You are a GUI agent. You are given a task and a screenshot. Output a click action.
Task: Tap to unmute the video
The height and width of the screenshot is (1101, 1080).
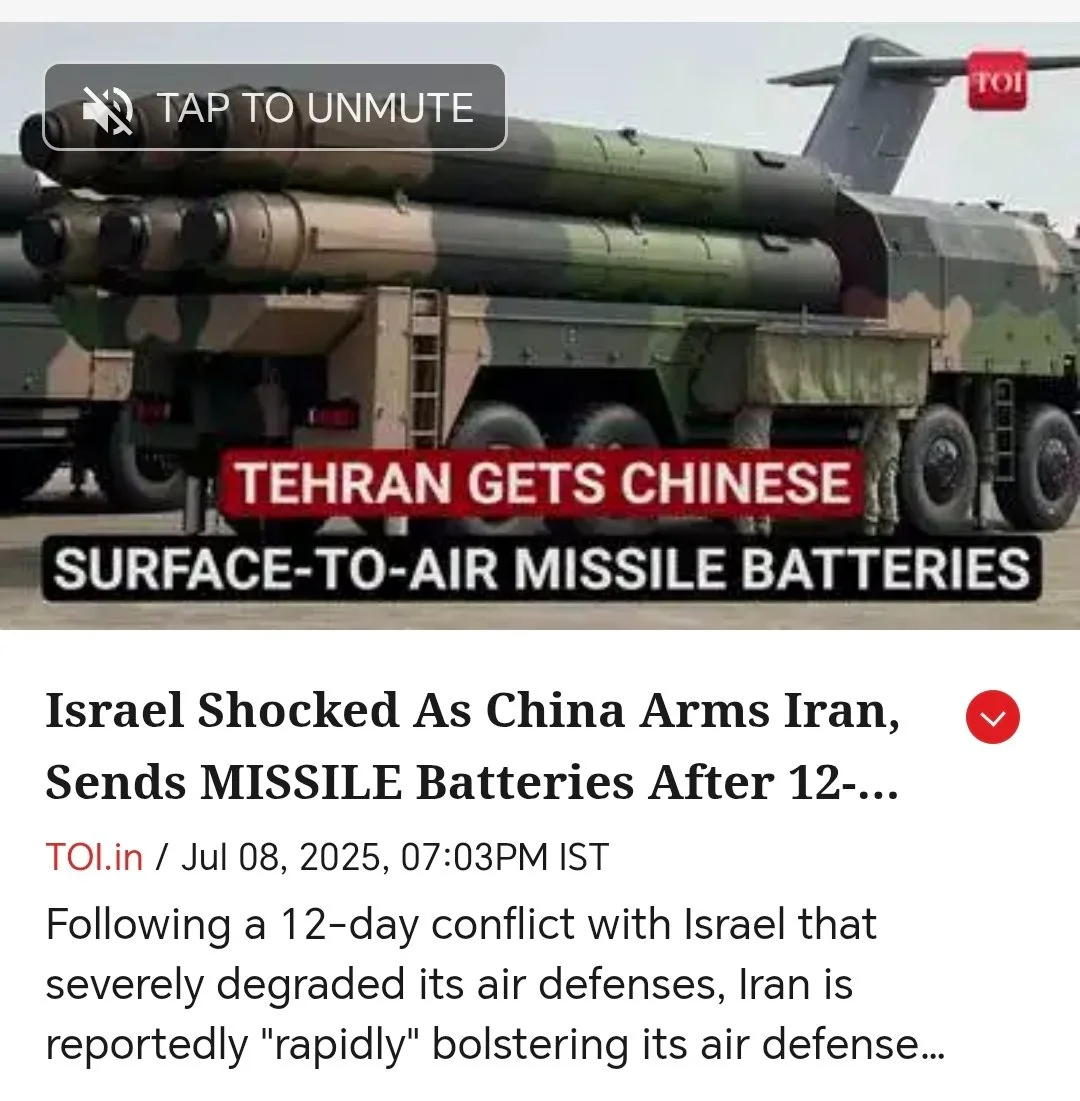coord(275,107)
